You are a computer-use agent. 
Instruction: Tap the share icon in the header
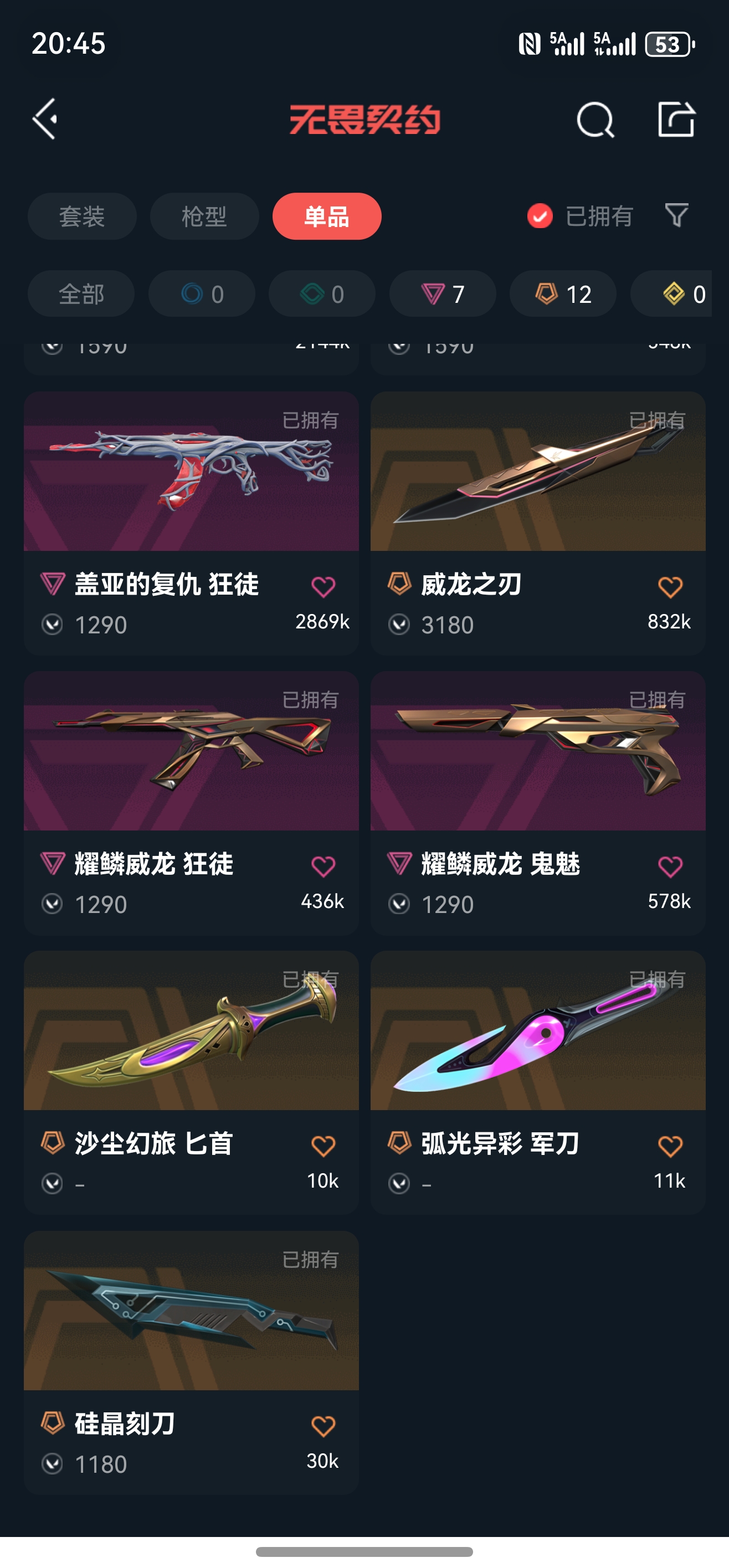(676, 118)
